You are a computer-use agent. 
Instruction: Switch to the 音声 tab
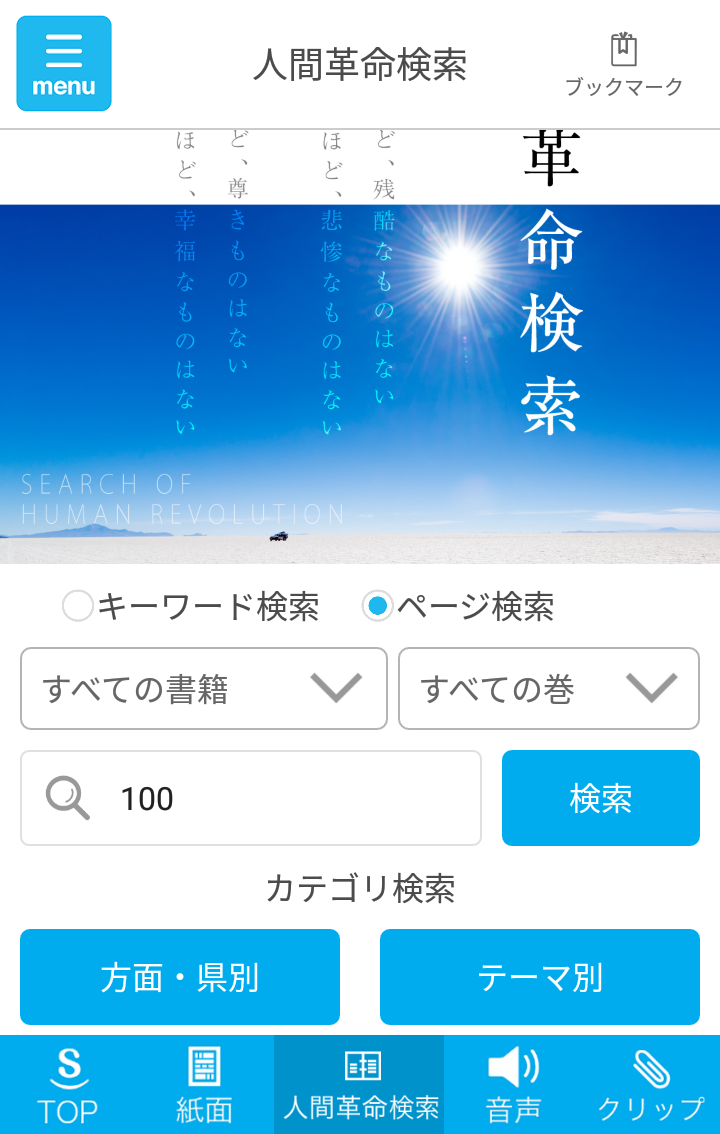(x=513, y=1085)
